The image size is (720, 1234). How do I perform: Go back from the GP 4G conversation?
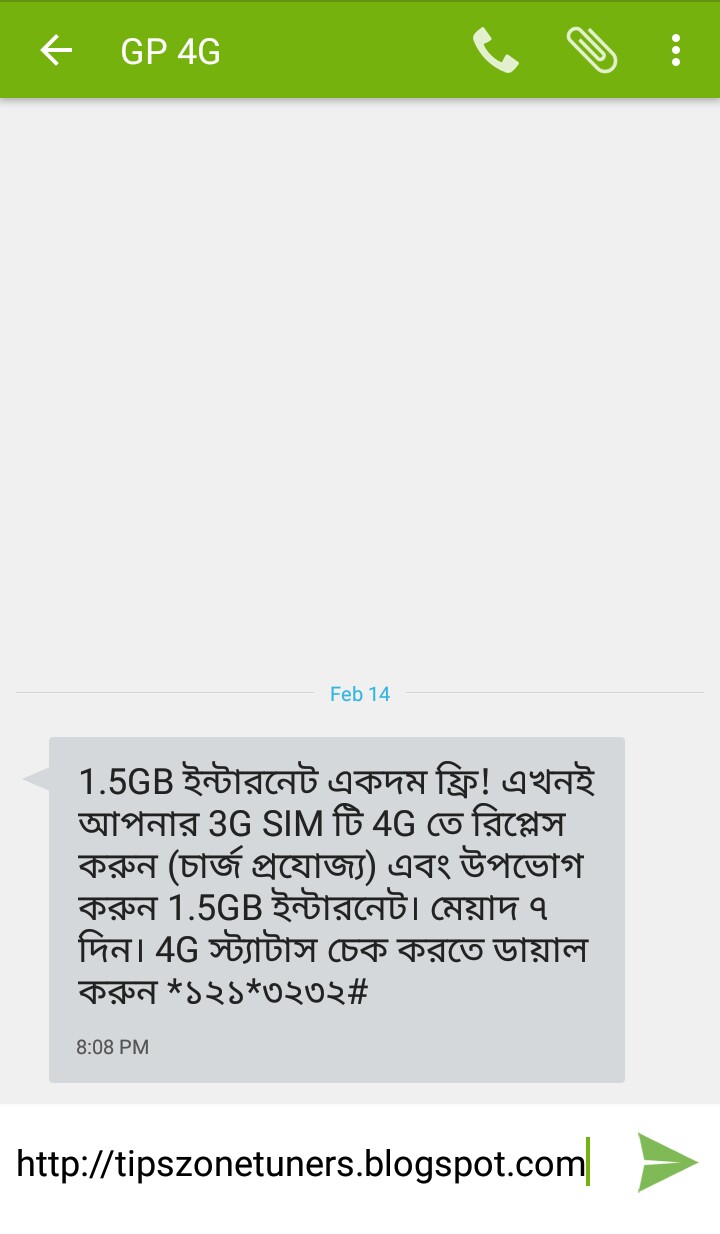56,50
